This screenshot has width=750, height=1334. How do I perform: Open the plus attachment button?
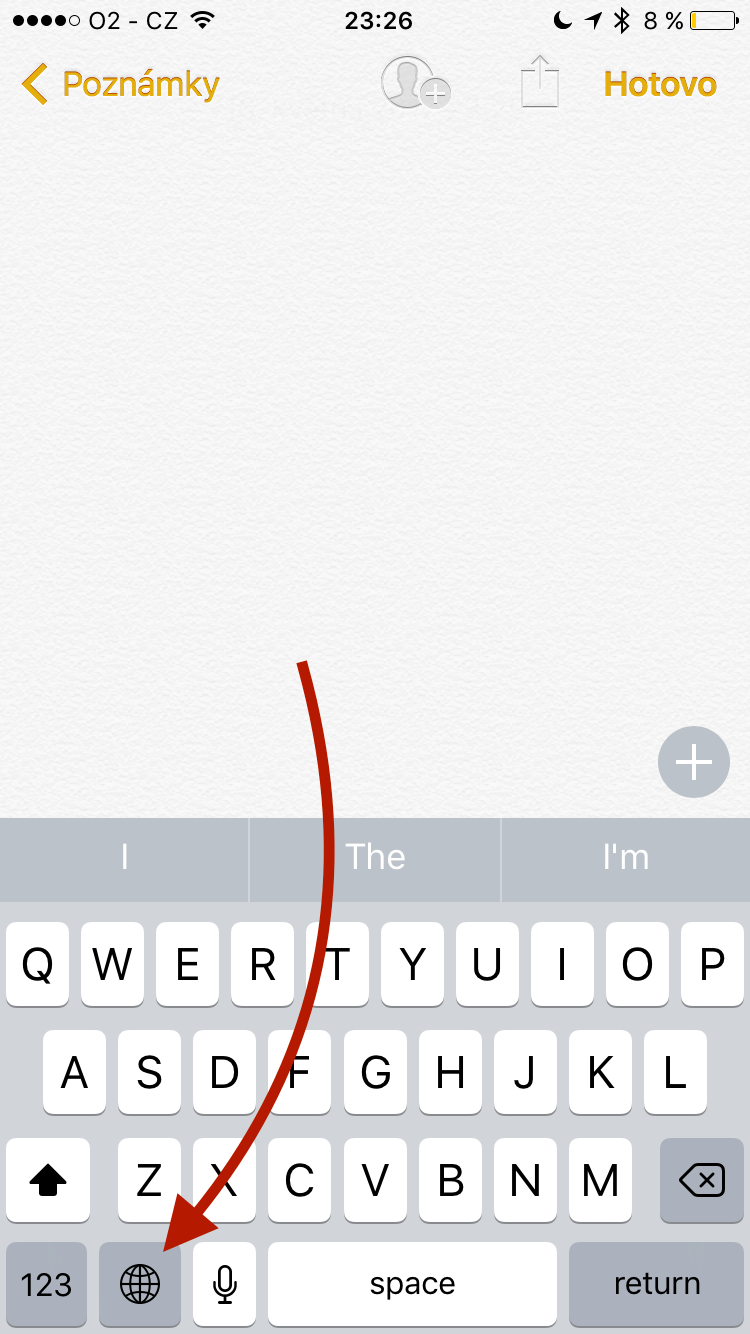pos(694,762)
